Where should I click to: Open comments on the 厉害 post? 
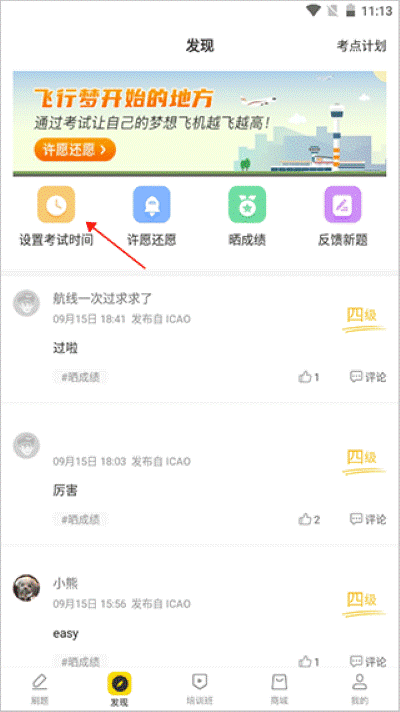pos(368,519)
